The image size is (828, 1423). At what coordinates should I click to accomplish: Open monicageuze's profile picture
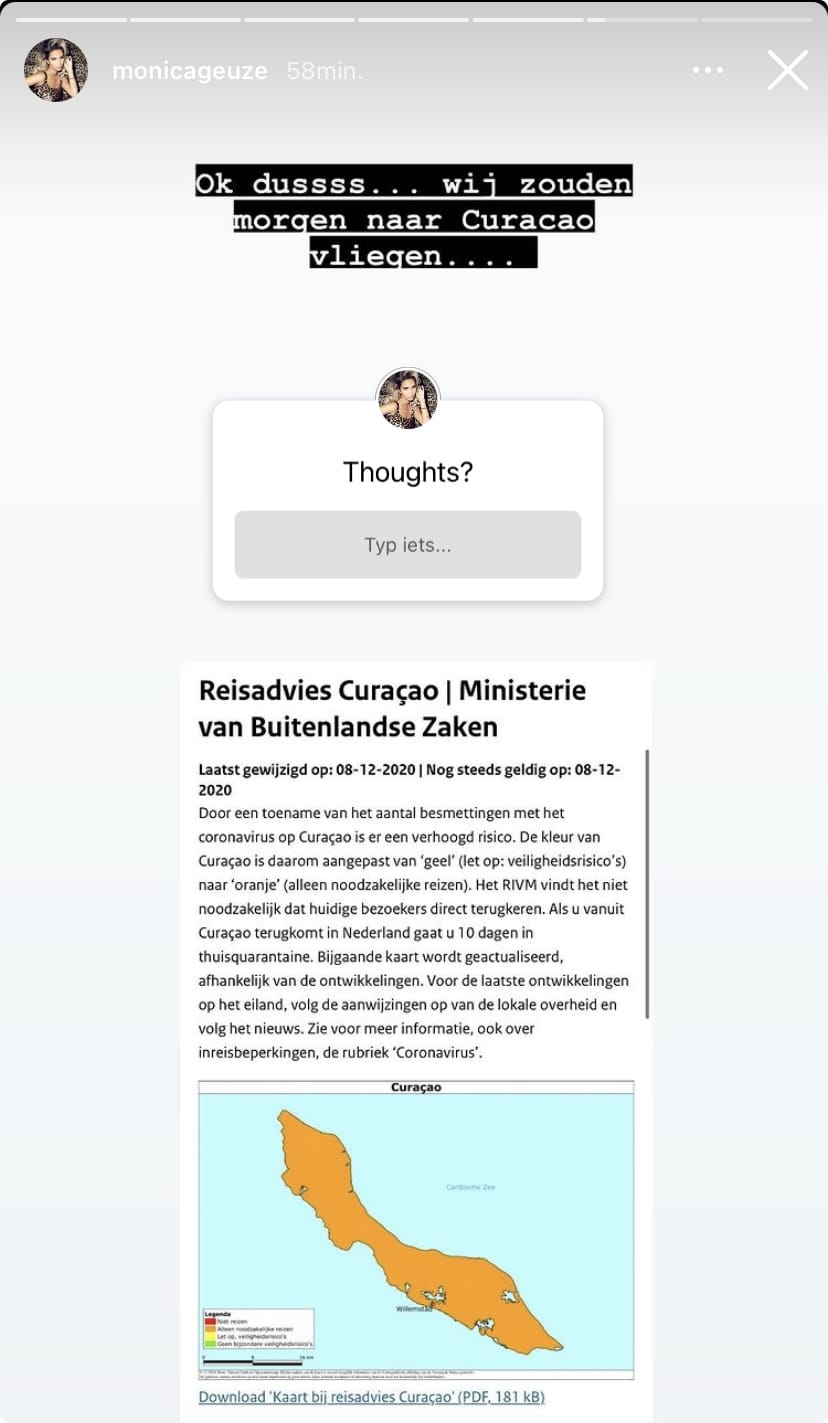[x=56, y=70]
